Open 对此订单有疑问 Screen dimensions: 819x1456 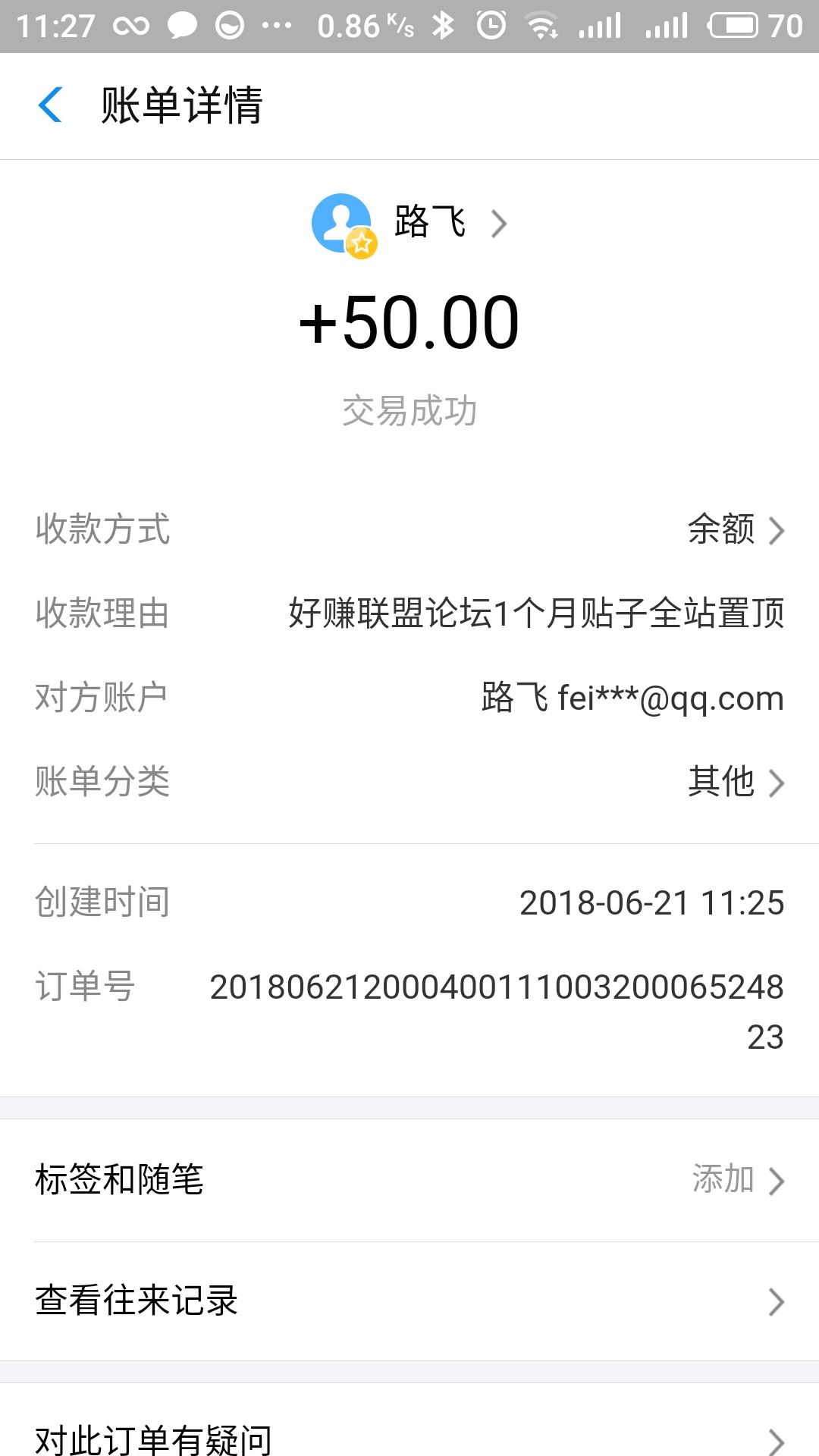(409, 1436)
